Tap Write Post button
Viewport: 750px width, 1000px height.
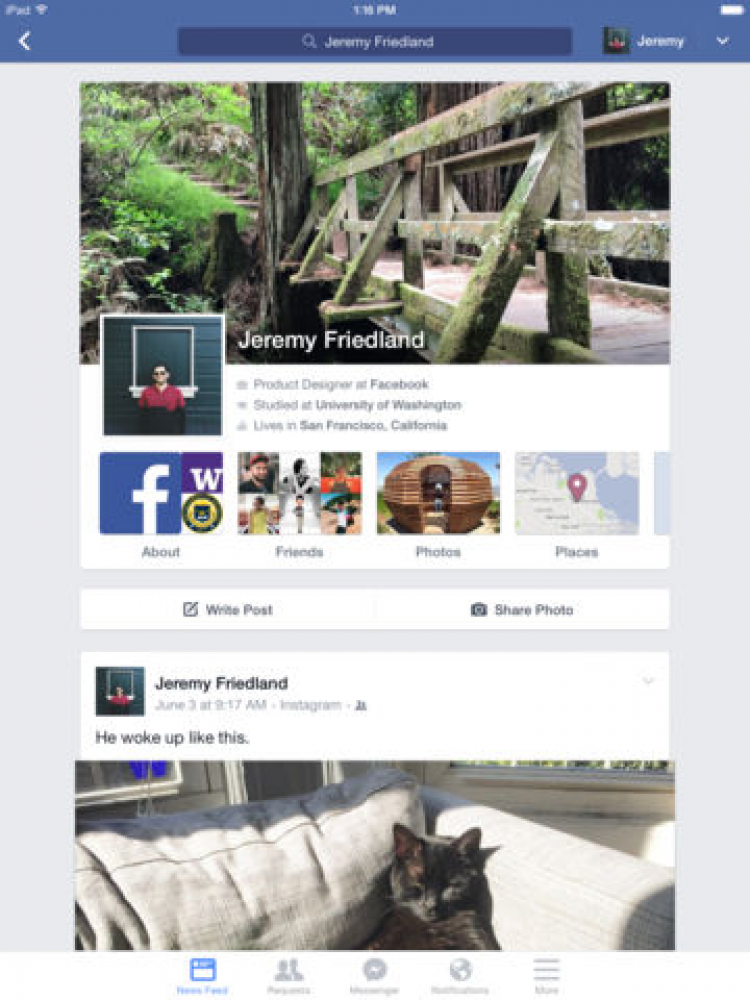pyautogui.click(x=228, y=610)
